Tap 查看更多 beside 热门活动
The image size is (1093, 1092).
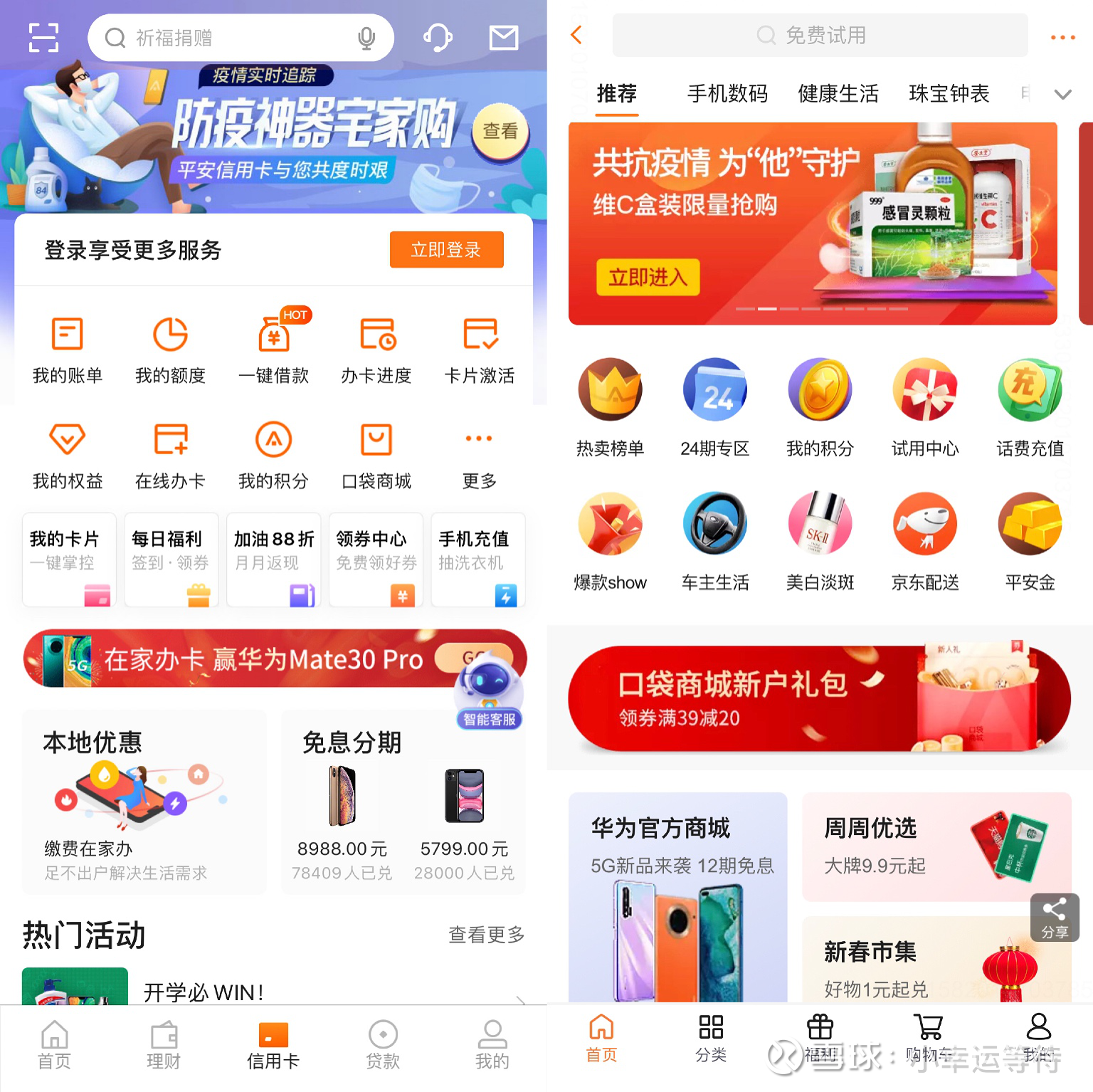[x=486, y=935]
